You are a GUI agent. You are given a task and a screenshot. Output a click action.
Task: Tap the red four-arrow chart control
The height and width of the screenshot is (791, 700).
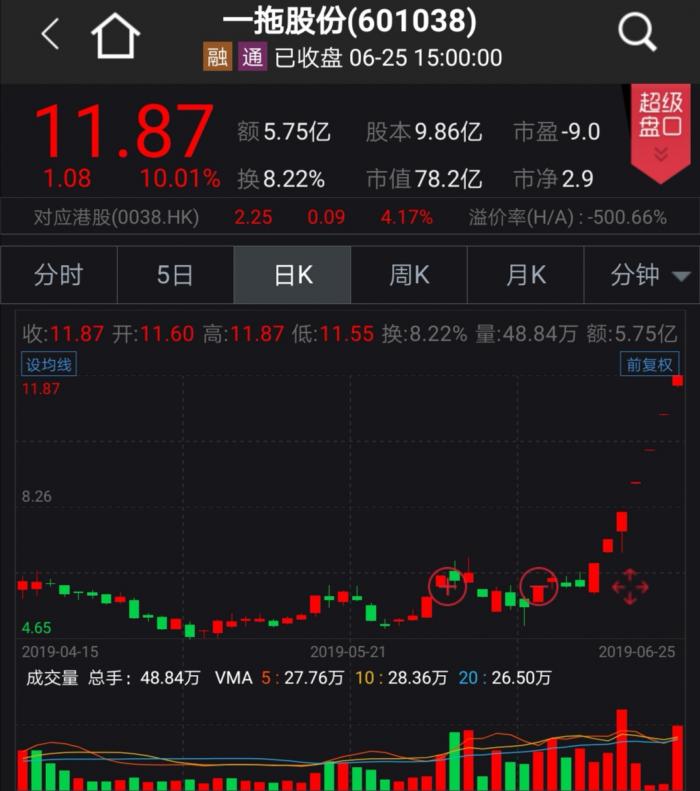630,586
